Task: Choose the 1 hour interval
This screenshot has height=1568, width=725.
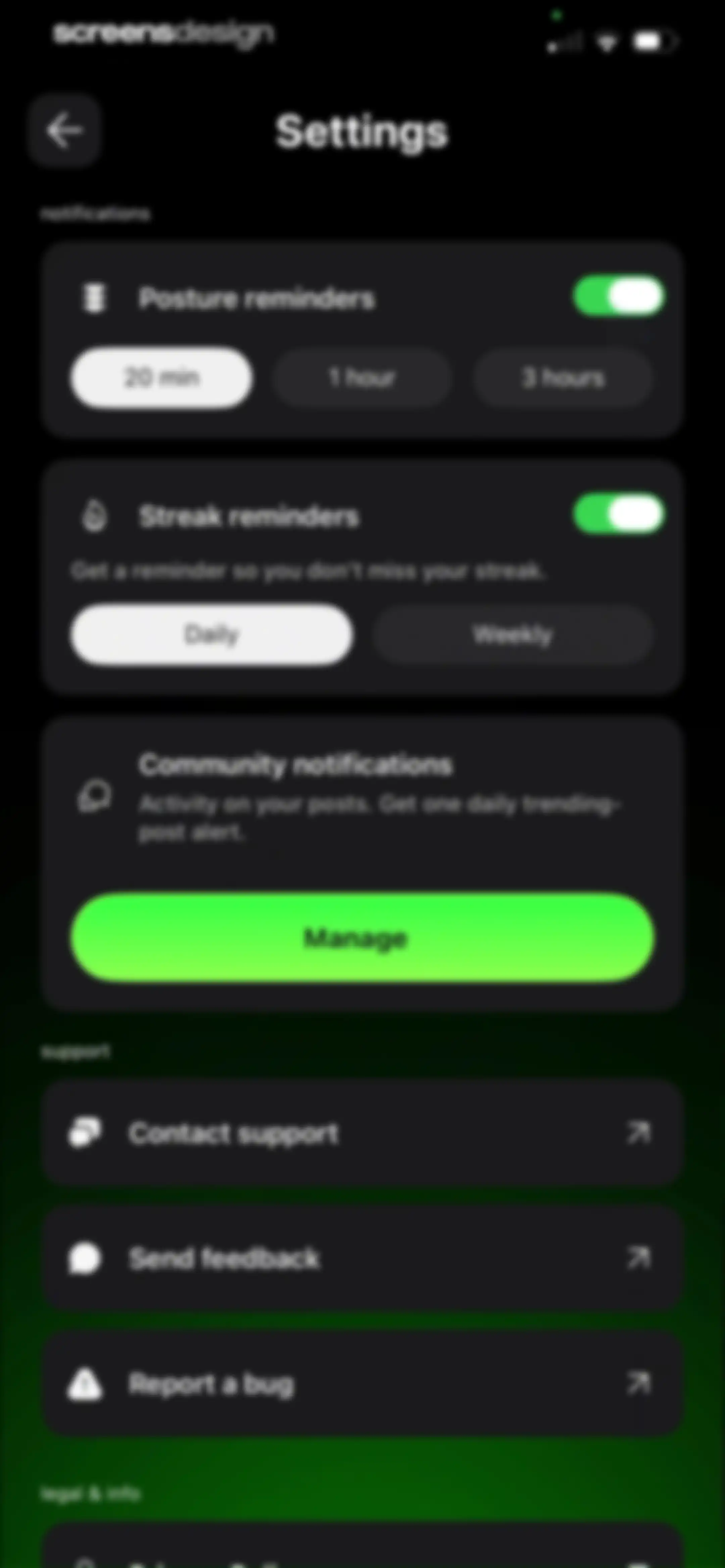Action: pos(362,377)
